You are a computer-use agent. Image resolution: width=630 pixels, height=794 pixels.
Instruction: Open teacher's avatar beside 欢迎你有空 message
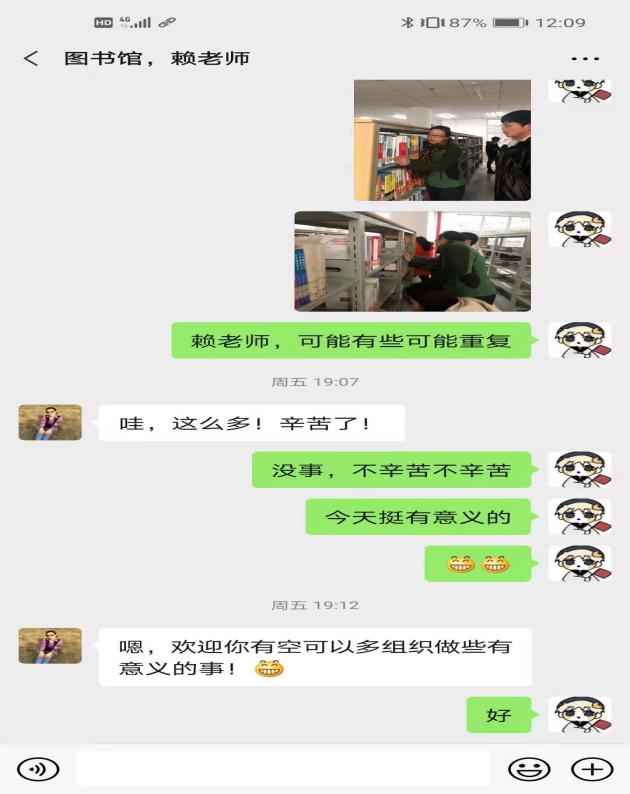pos(50,646)
